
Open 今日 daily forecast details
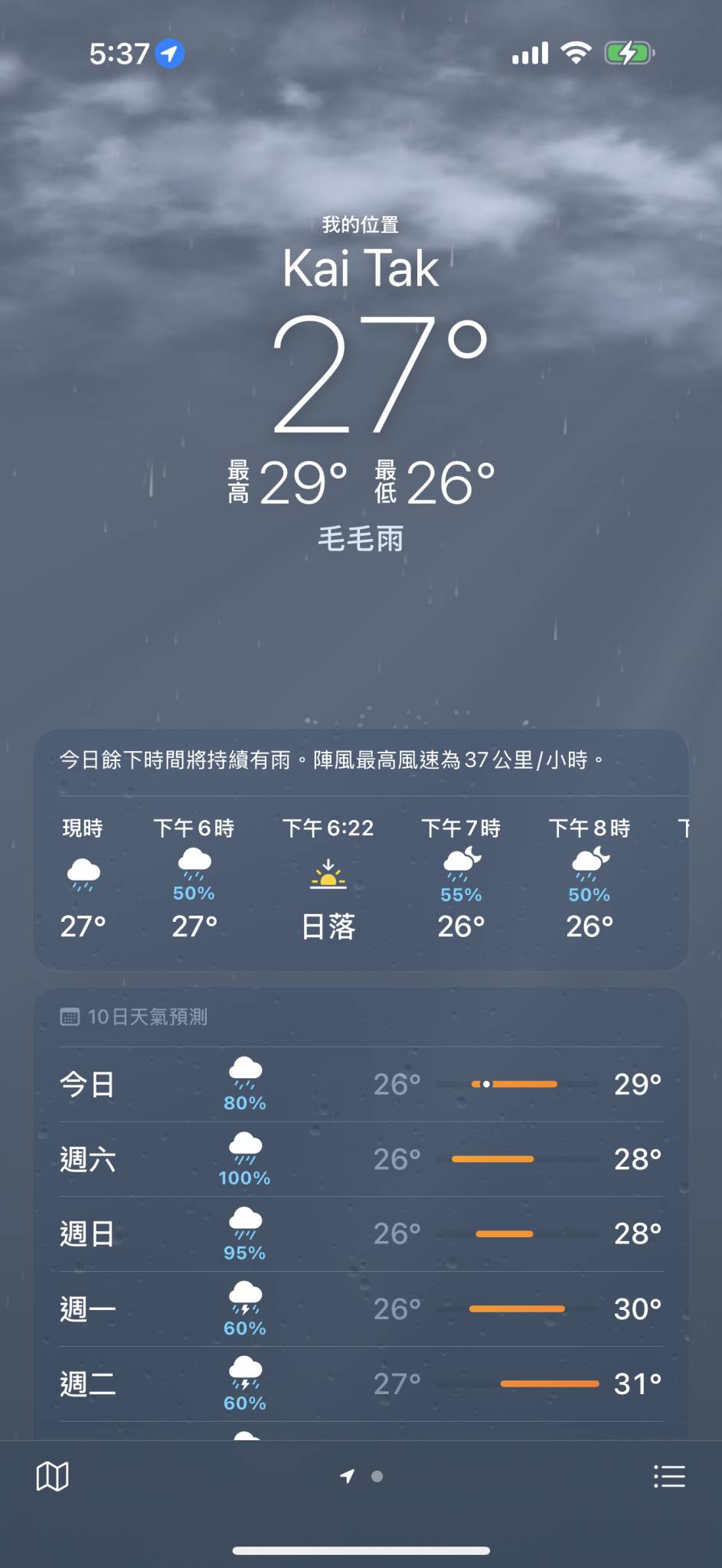tap(361, 1084)
